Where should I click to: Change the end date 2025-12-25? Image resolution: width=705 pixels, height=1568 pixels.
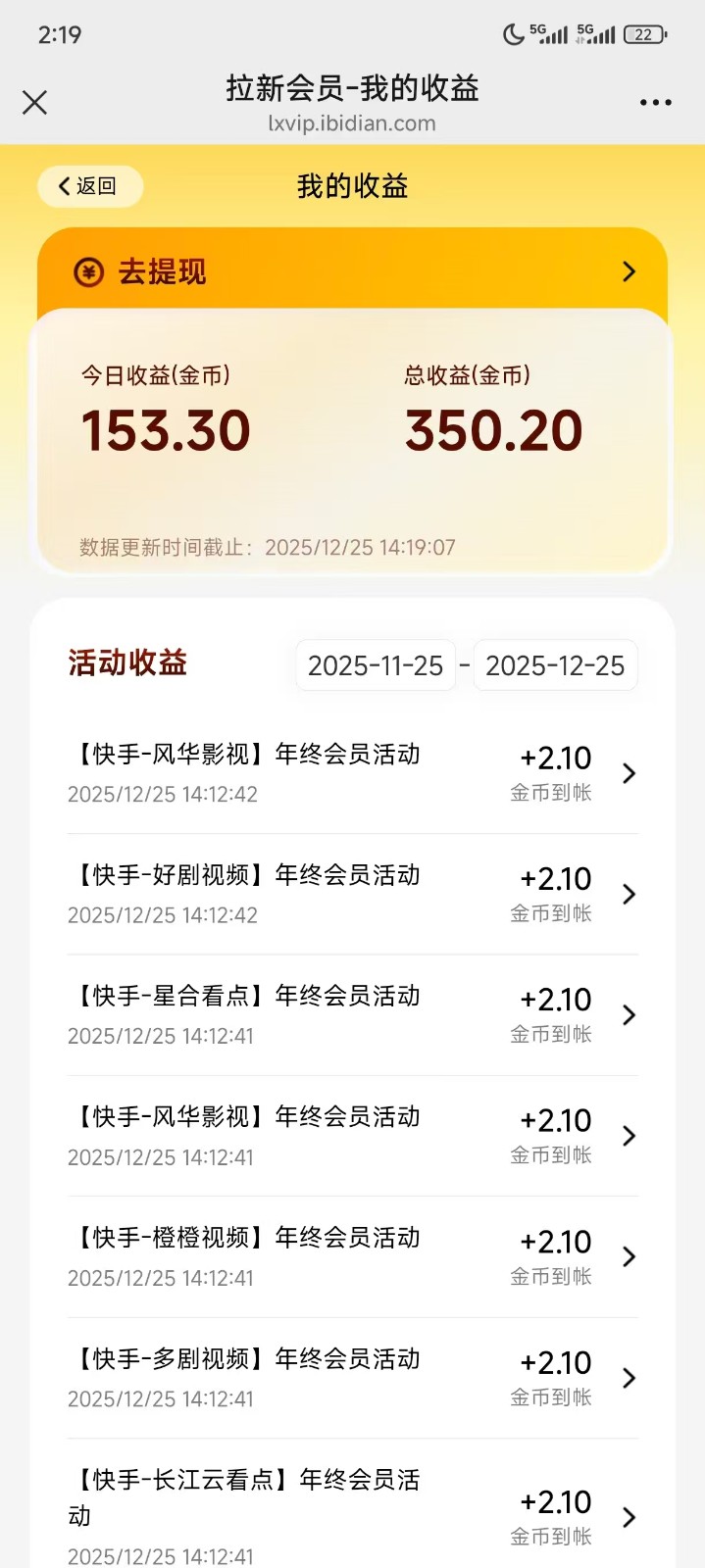[555, 665]
